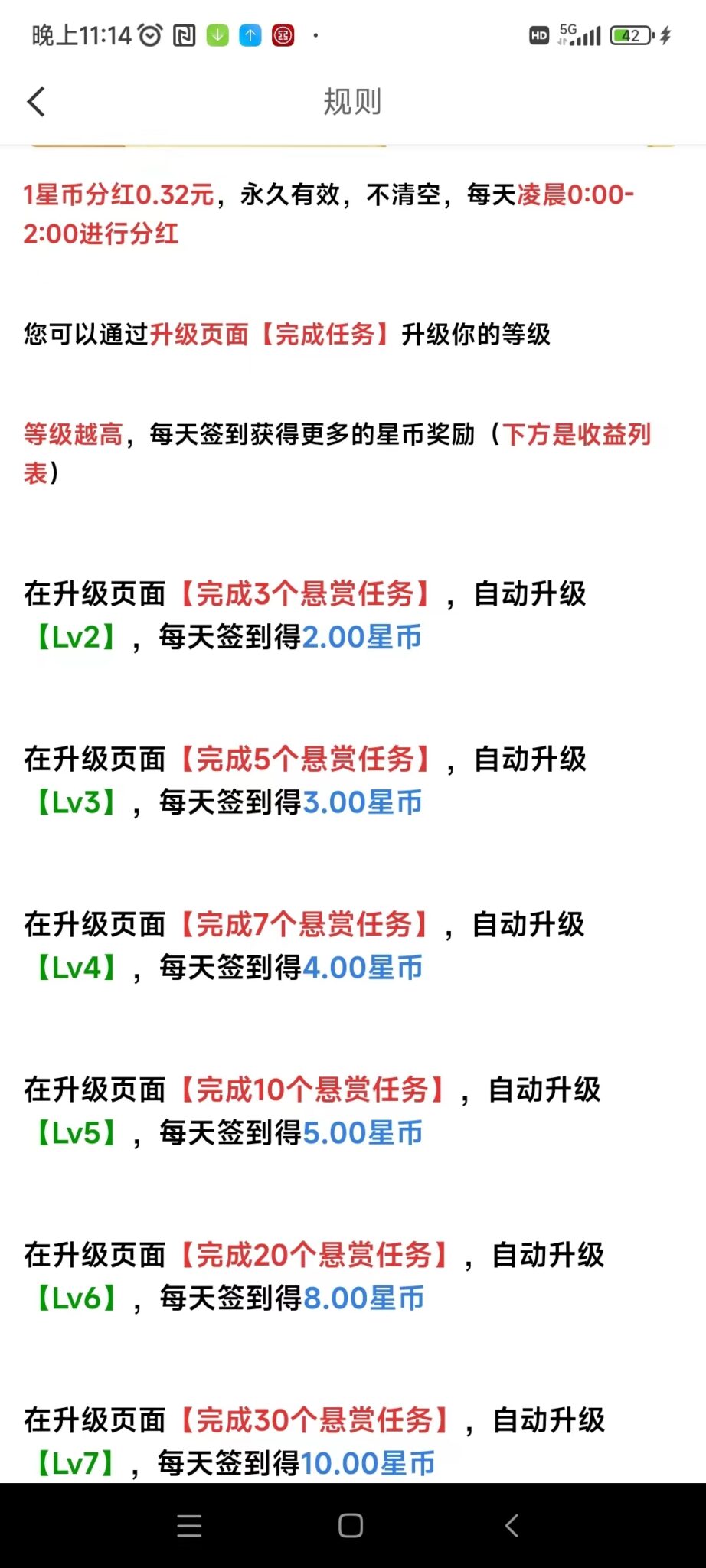Open the alarm clock status icon
This screenshot has width=706, height=1568.
coord(149,34)
